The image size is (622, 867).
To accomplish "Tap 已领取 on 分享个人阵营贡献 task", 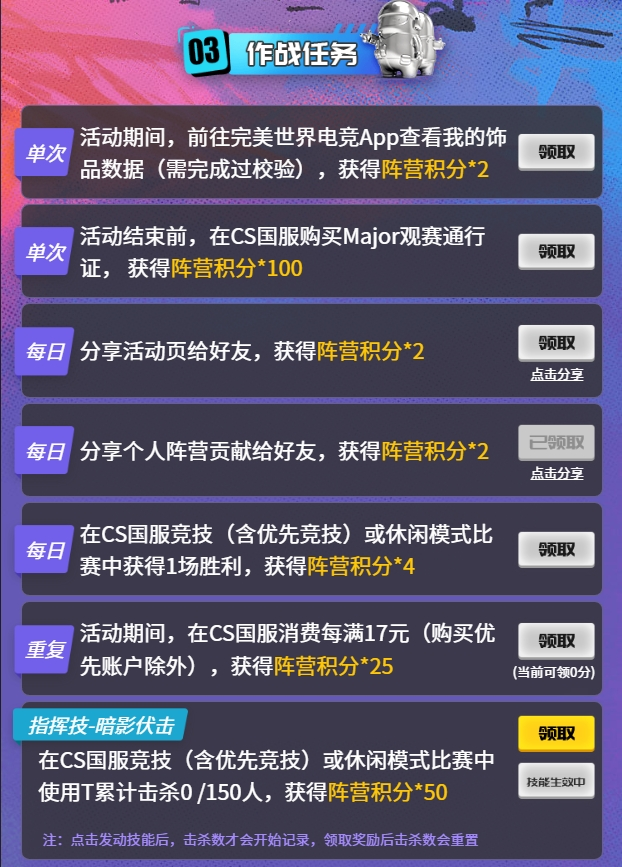I will click(556, 442).
